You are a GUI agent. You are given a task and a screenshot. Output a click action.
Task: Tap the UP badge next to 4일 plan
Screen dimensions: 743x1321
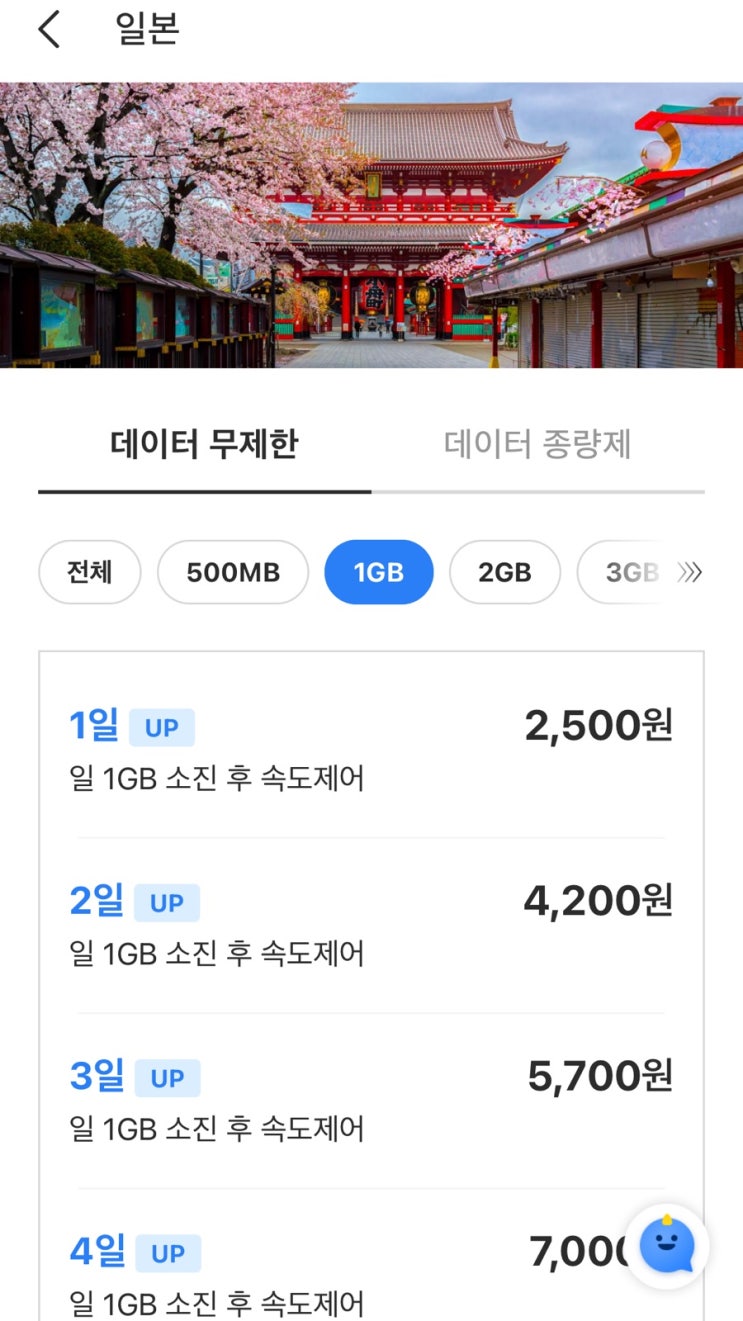(167, 1253)
